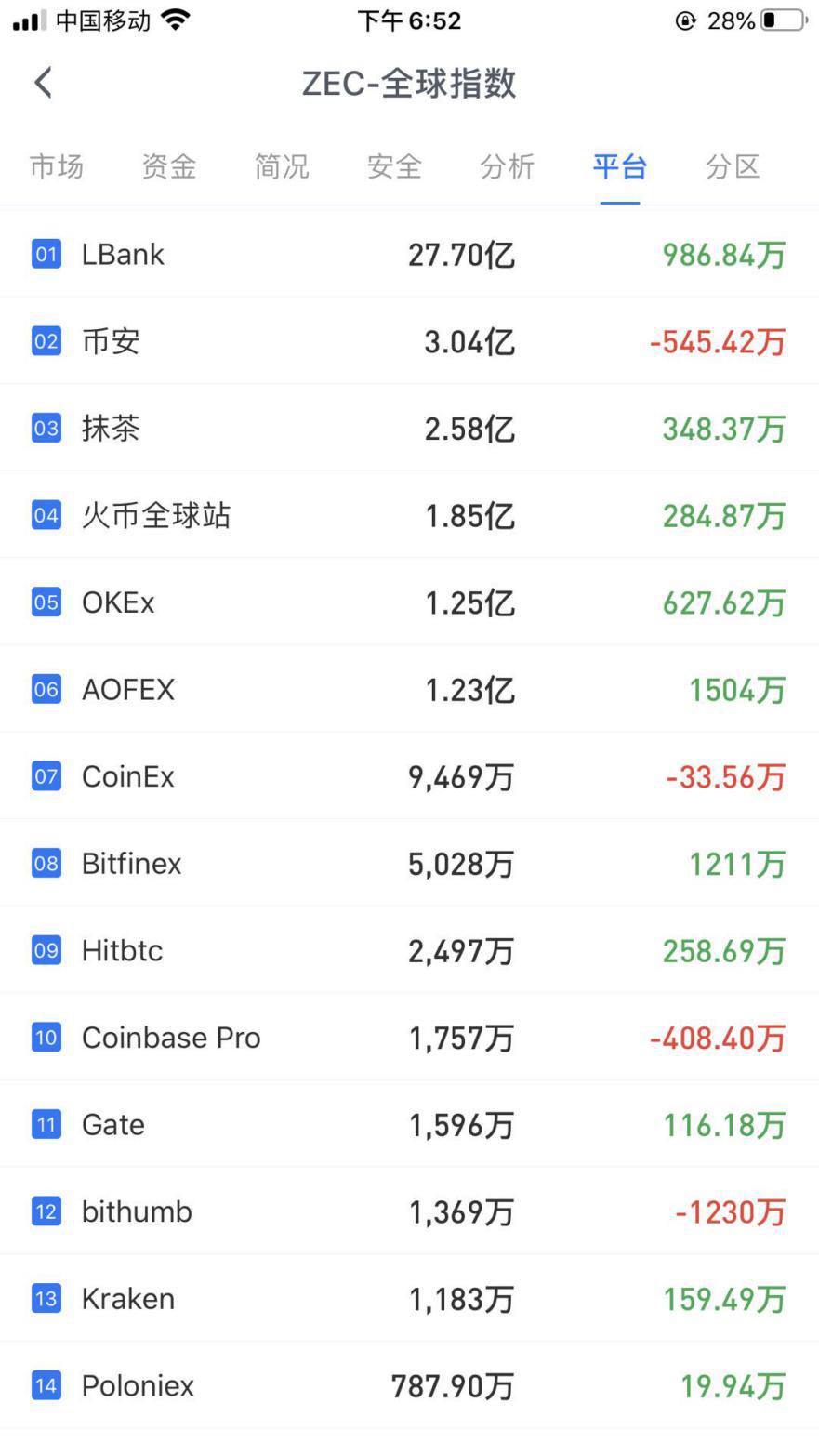Open the 简况 tab
The width and height of the screenshot is (819, 1456).
point(281,166)
